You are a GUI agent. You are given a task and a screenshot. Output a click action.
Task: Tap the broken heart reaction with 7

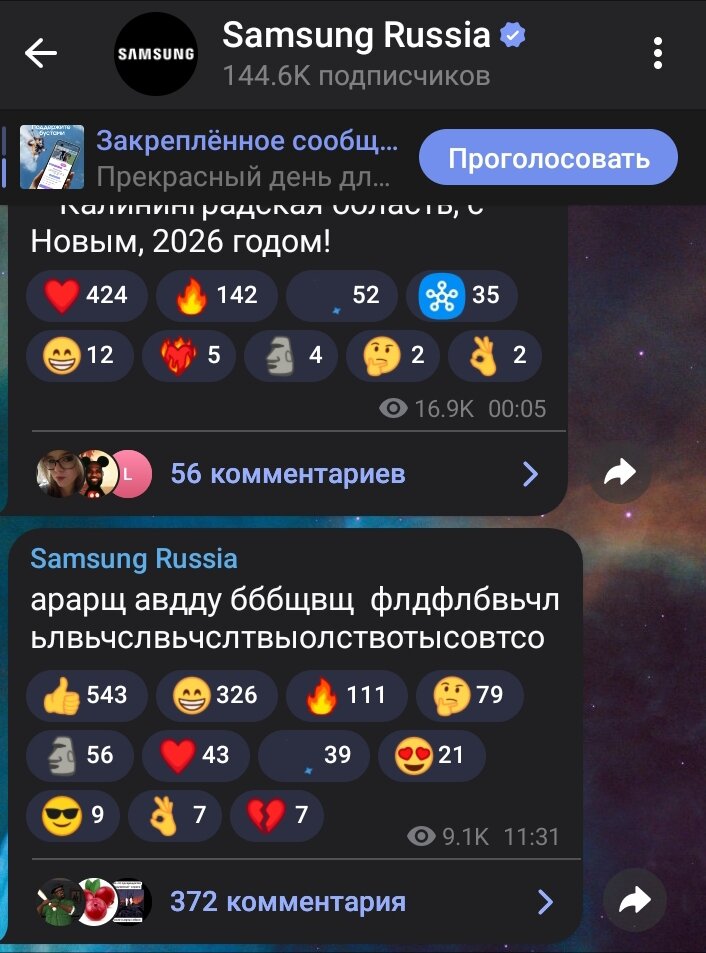277,816
